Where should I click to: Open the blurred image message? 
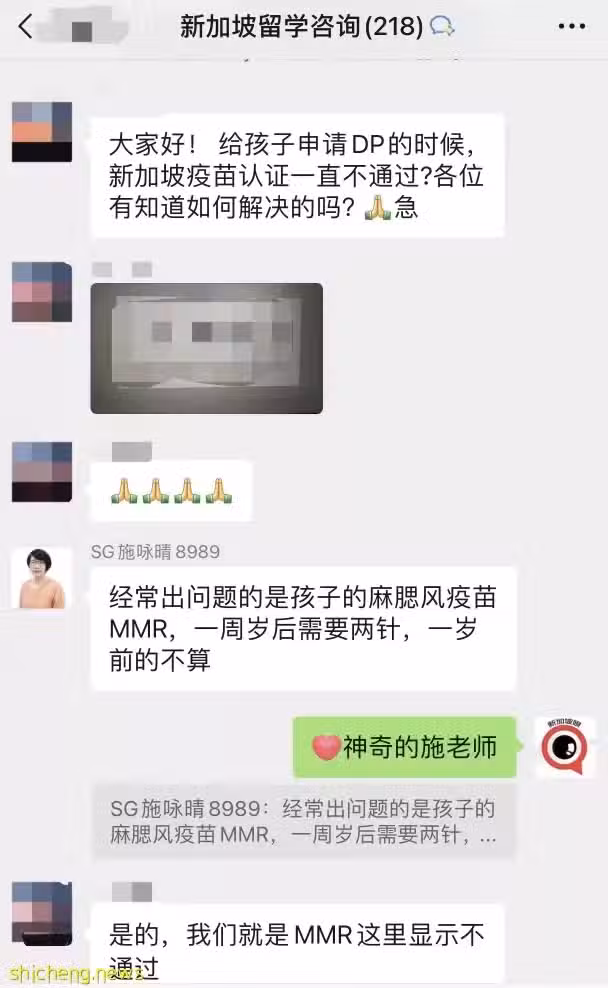coord(207,348)
